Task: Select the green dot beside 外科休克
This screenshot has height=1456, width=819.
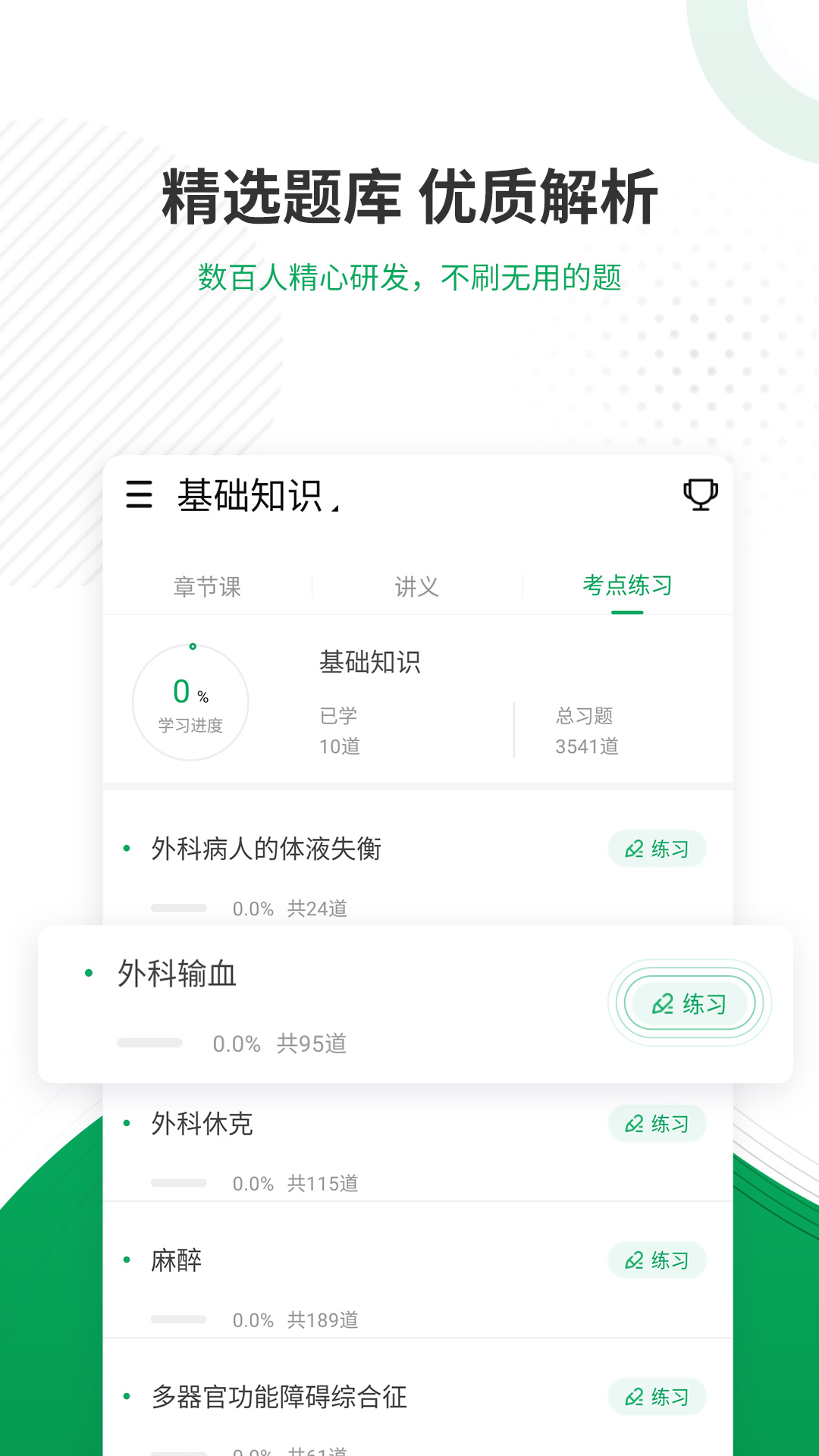Action: coord(125,1124)
